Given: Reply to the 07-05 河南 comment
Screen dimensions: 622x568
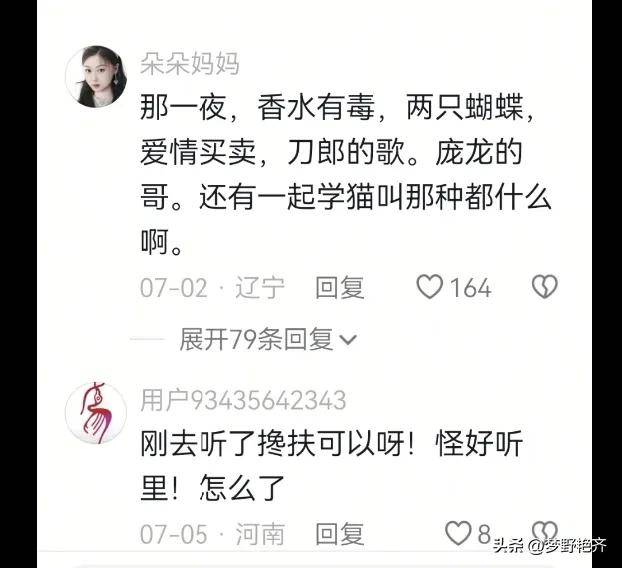Looking at the screenshot, I should click(339, 534).
